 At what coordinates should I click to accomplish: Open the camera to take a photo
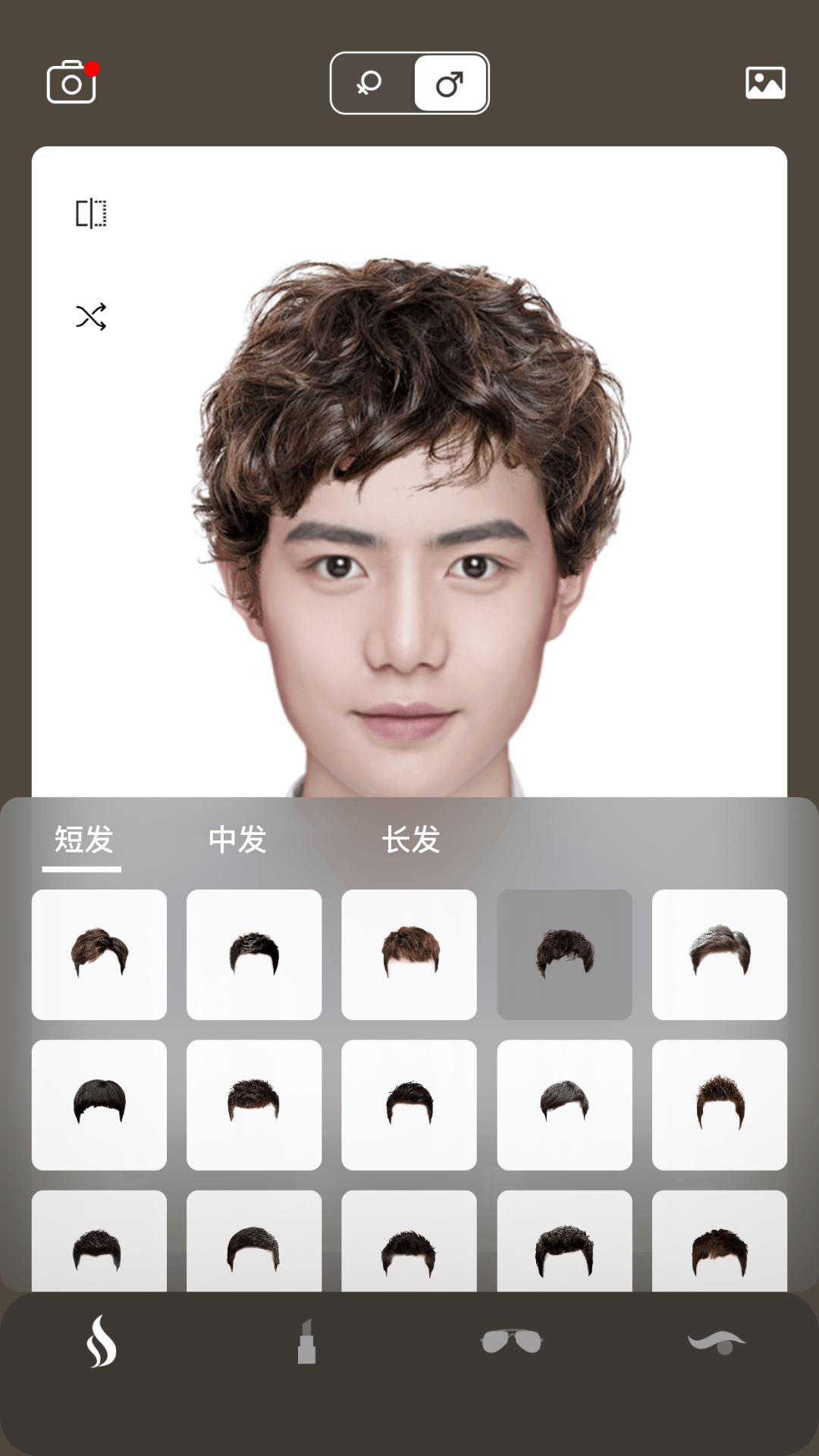pyautogui.click(x=71, y=83)
